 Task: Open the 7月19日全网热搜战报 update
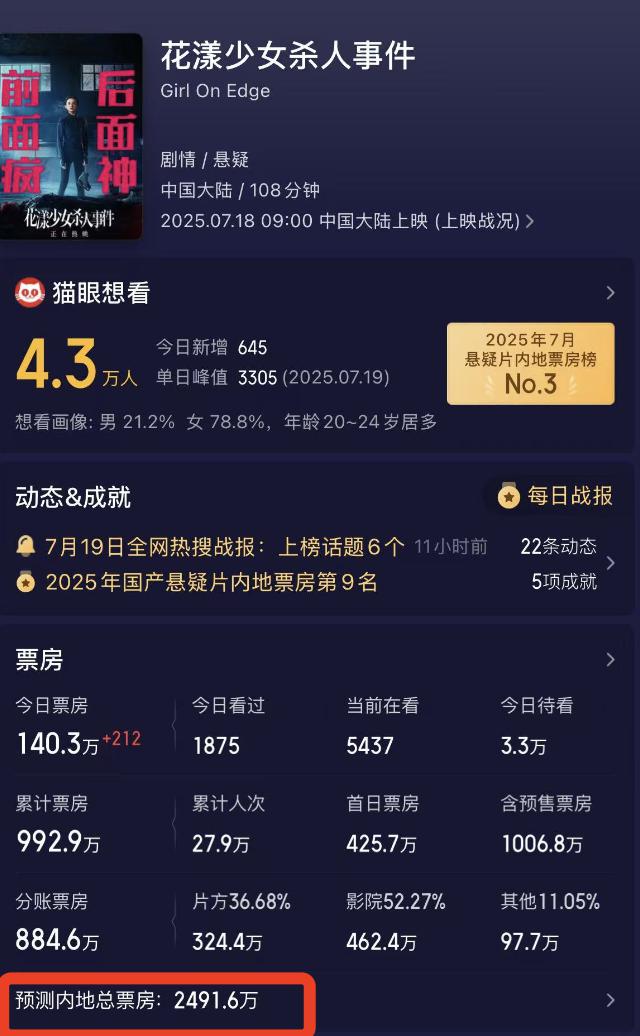click(x=224, y=547)
